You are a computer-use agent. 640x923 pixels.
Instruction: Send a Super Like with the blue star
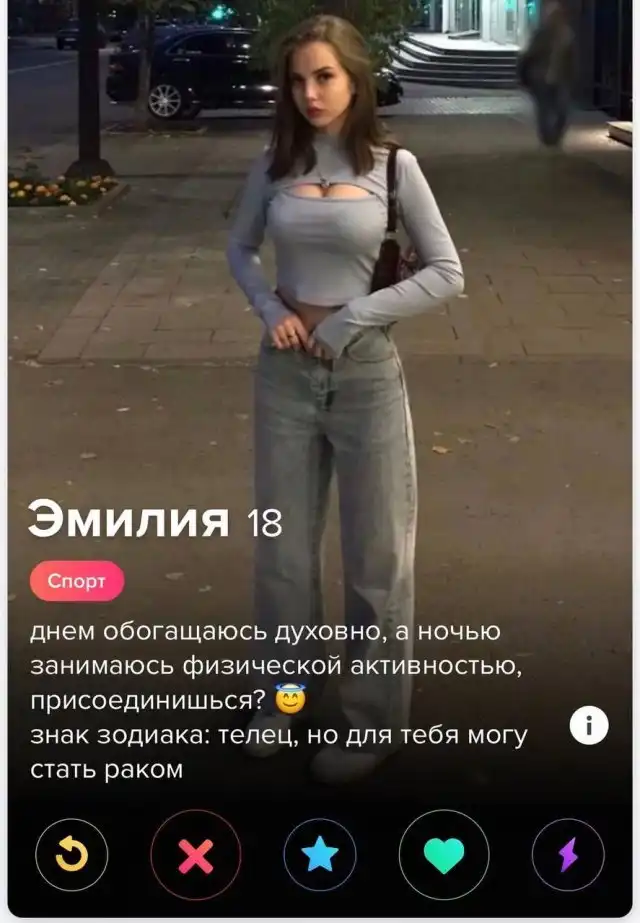[320, 854]
